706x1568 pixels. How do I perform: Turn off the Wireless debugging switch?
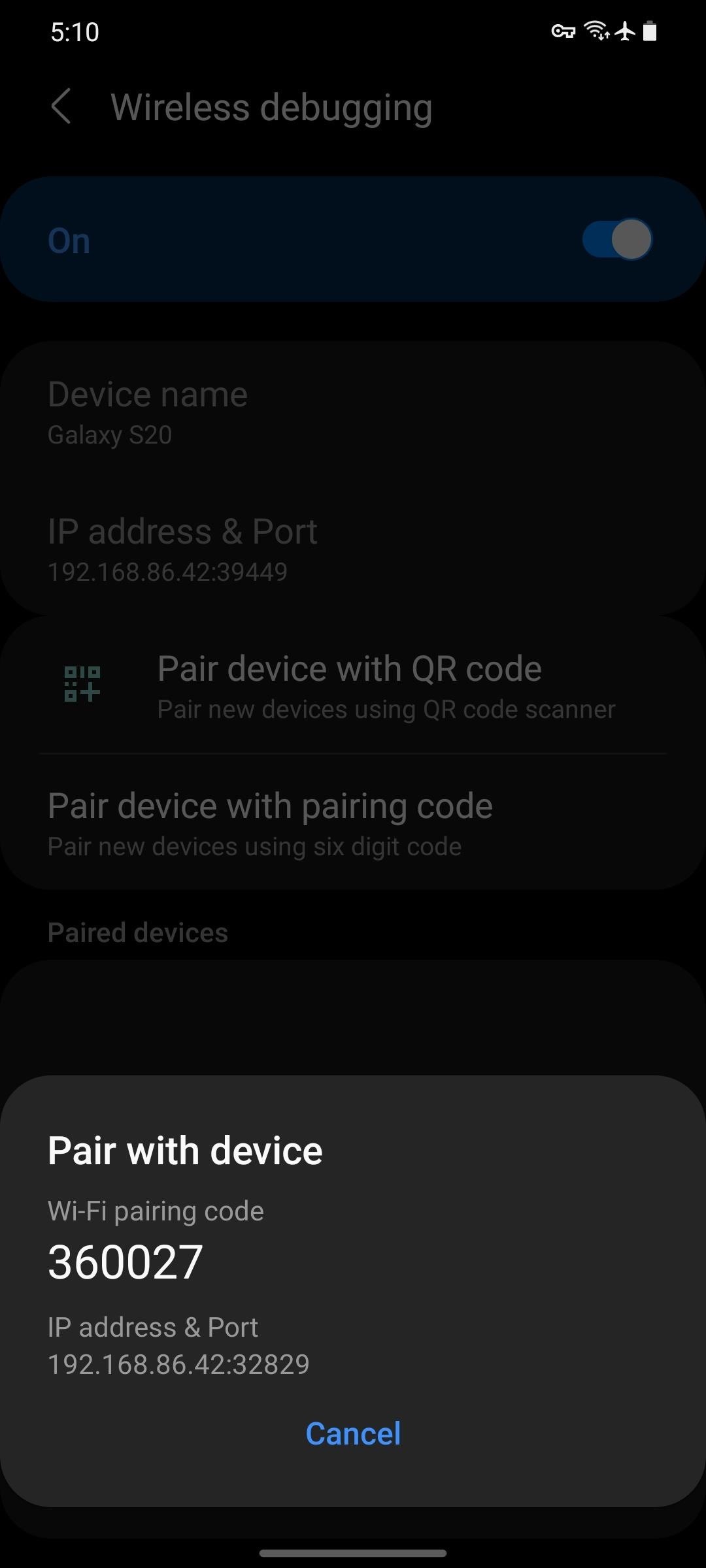coord(616,239)
